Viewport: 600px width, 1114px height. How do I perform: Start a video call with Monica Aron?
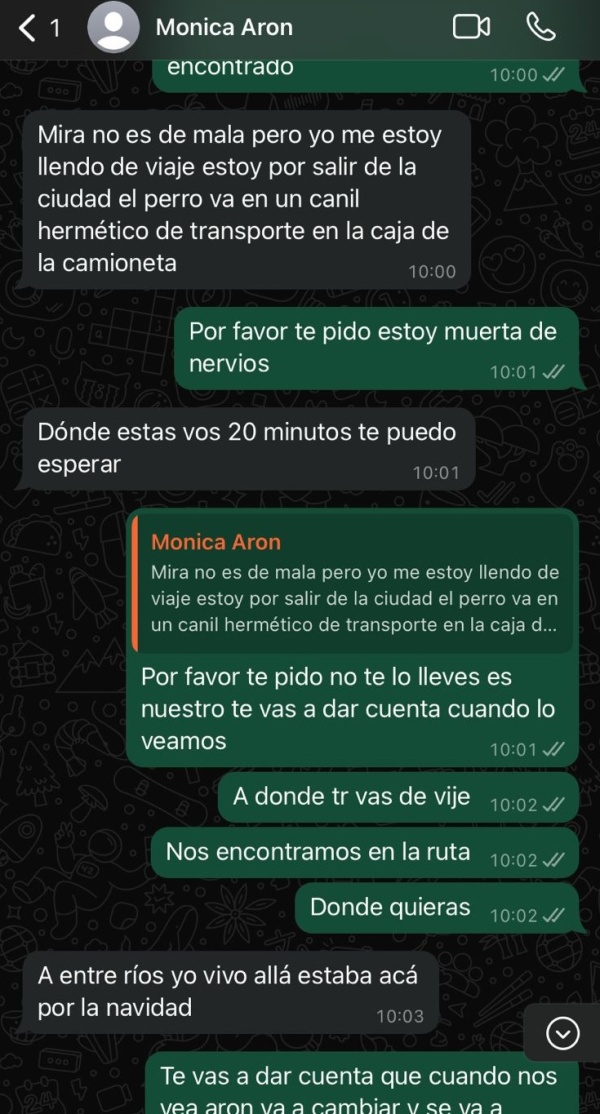point(470,27)
